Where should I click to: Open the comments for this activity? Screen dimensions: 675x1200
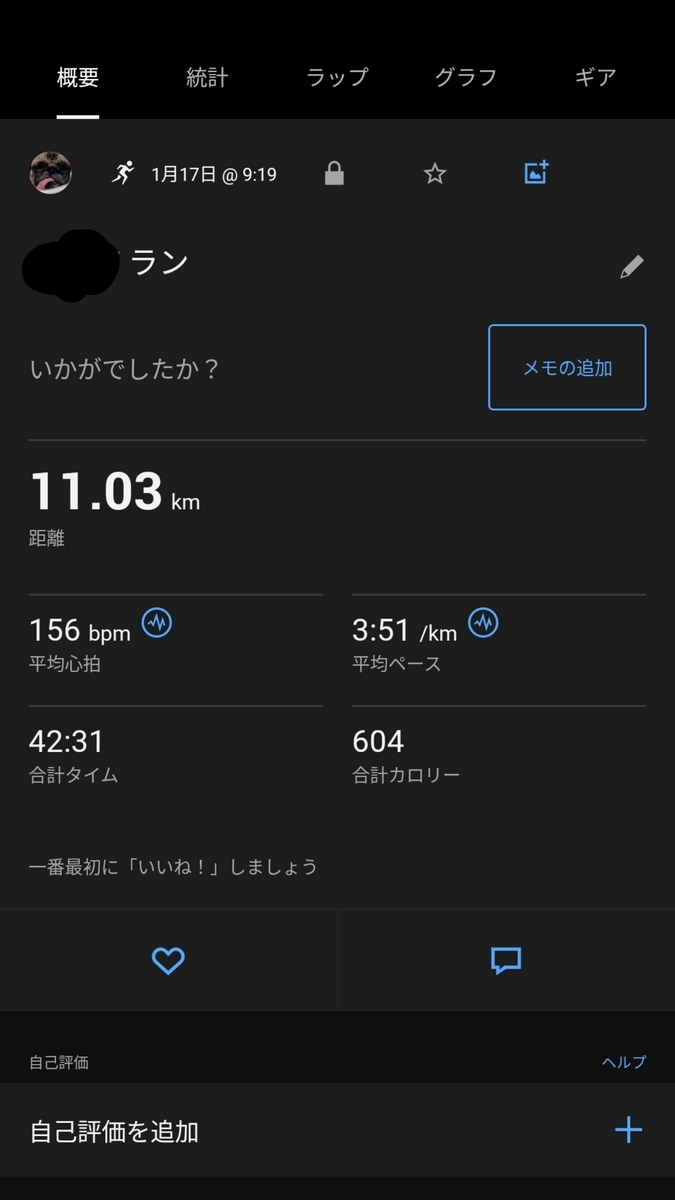click(506, 961)
